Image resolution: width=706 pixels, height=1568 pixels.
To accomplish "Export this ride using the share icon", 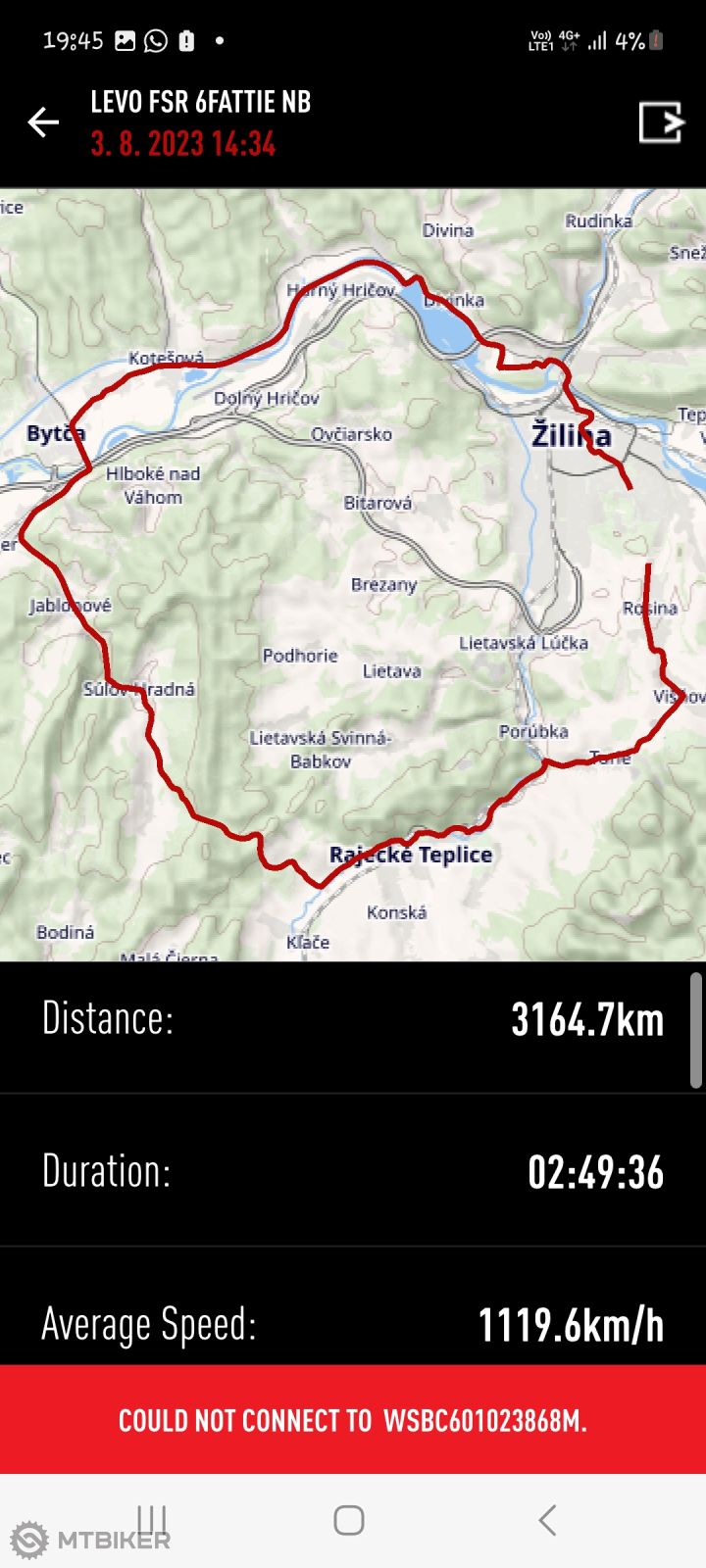I will point(660,122).
